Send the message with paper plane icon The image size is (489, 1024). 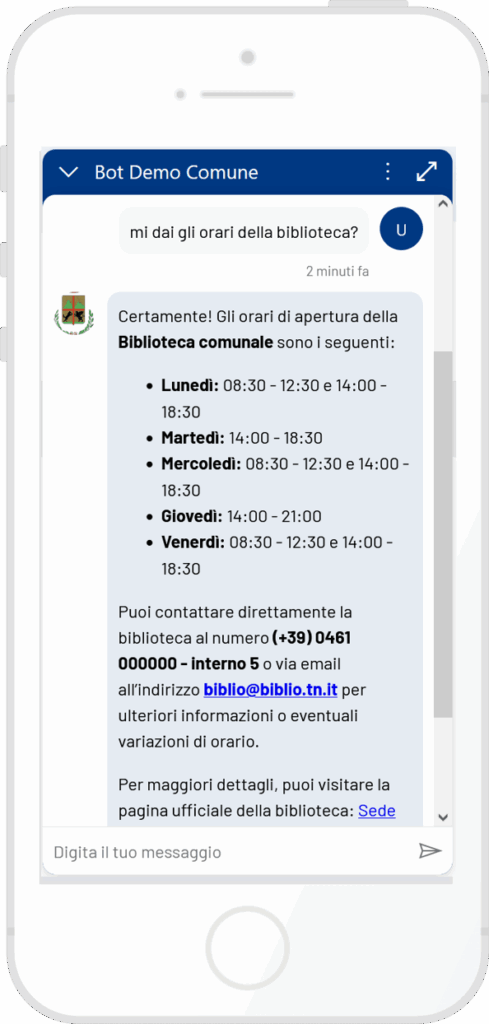[430, 851]
